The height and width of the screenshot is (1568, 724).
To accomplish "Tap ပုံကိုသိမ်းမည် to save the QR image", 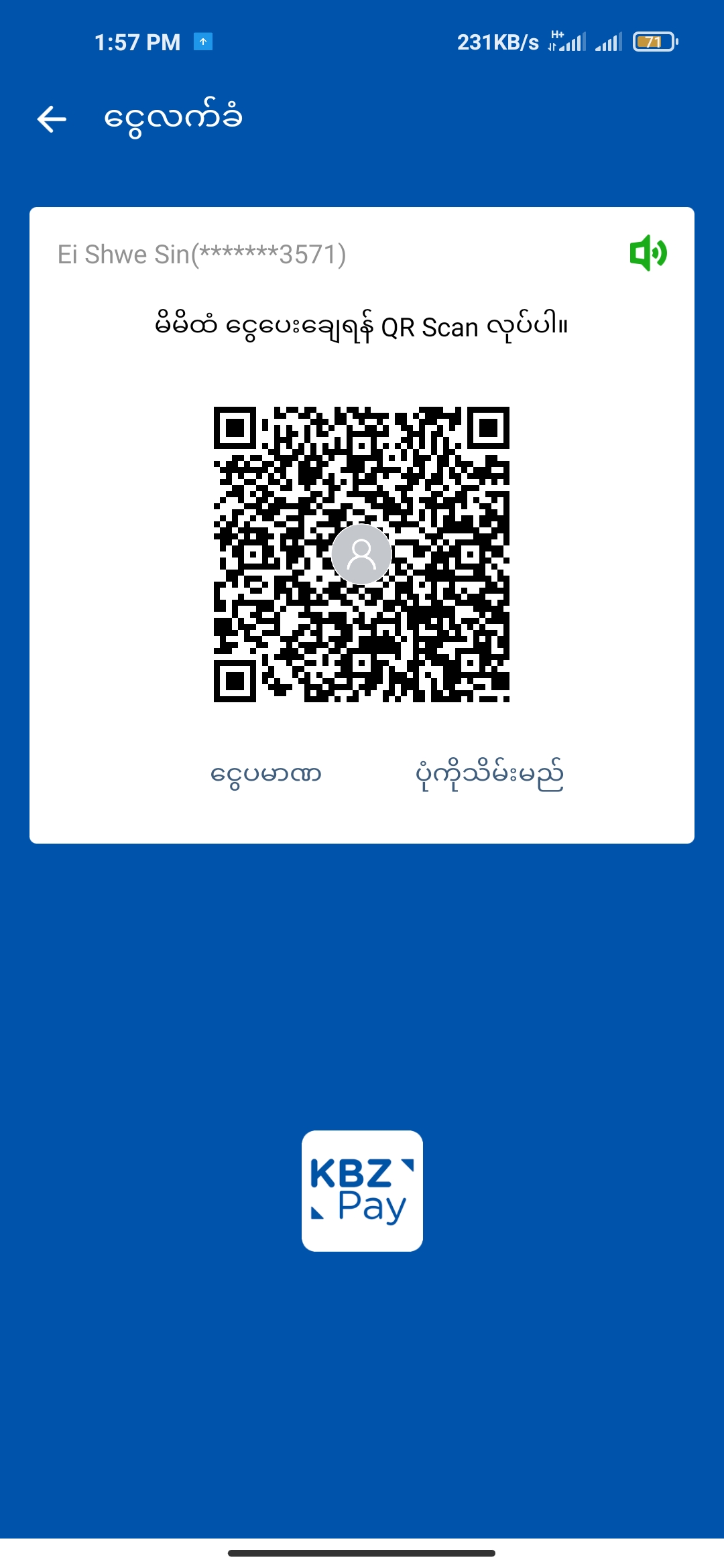I will (x=489, y=775).
